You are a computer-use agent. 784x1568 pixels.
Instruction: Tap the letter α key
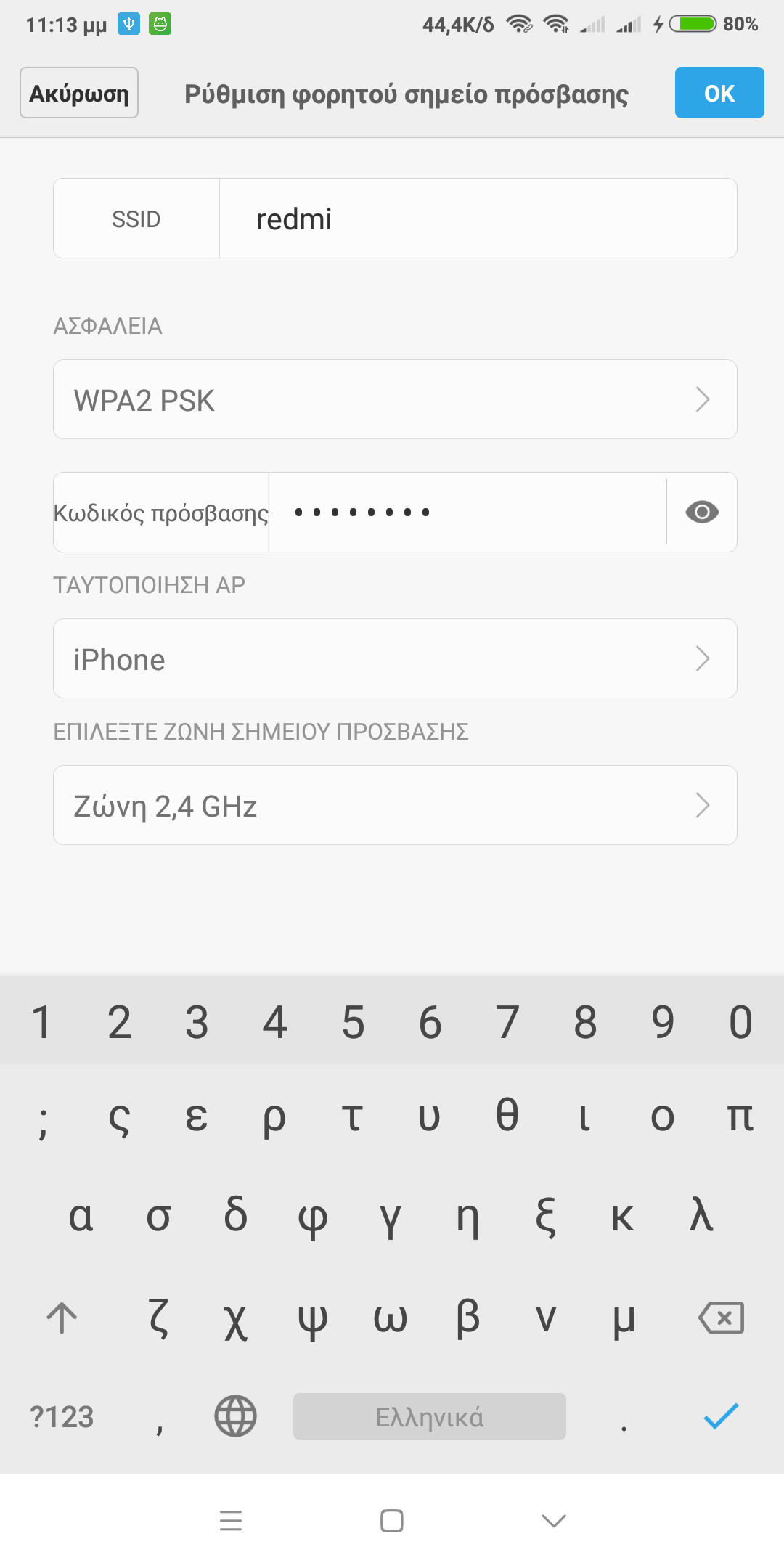81,1216
